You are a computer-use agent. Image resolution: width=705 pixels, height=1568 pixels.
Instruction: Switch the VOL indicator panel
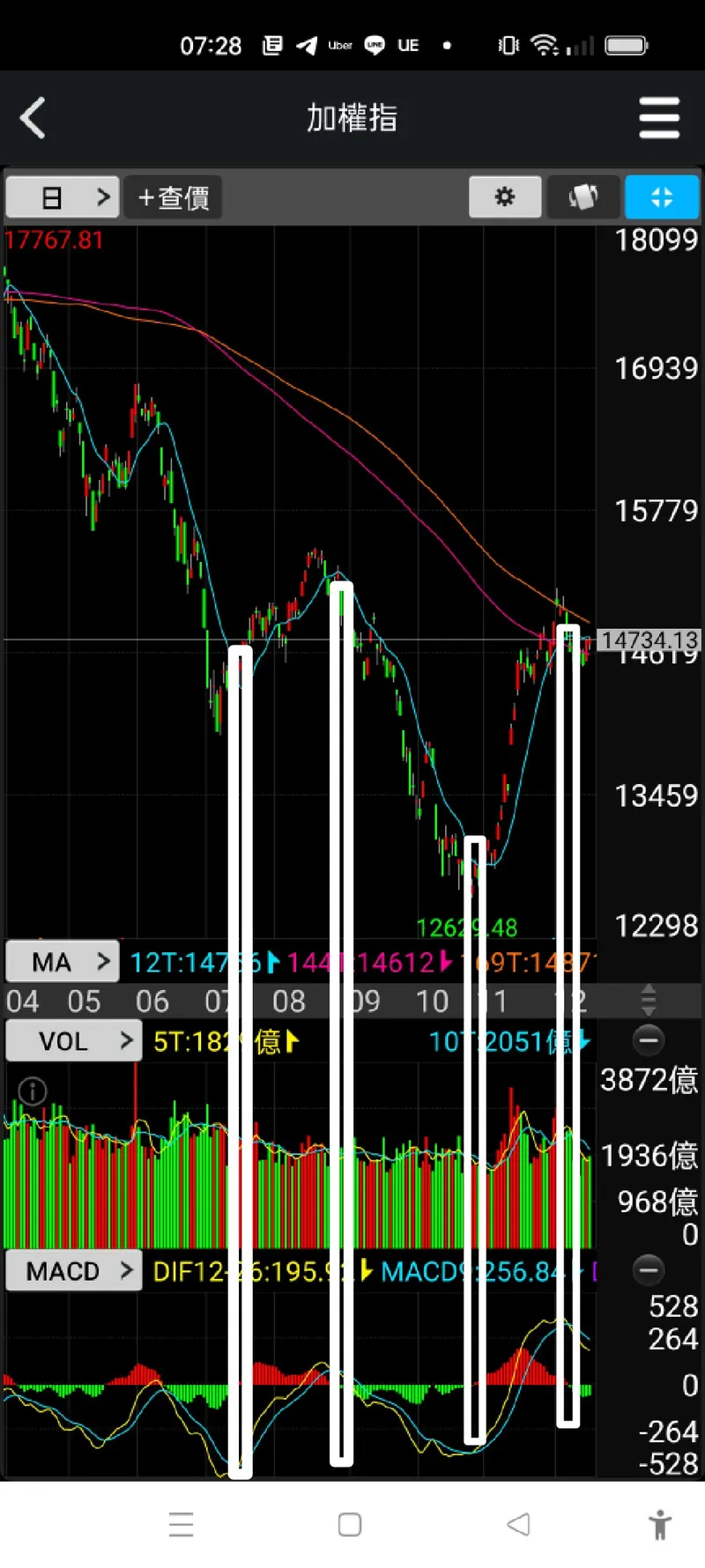73,1041
